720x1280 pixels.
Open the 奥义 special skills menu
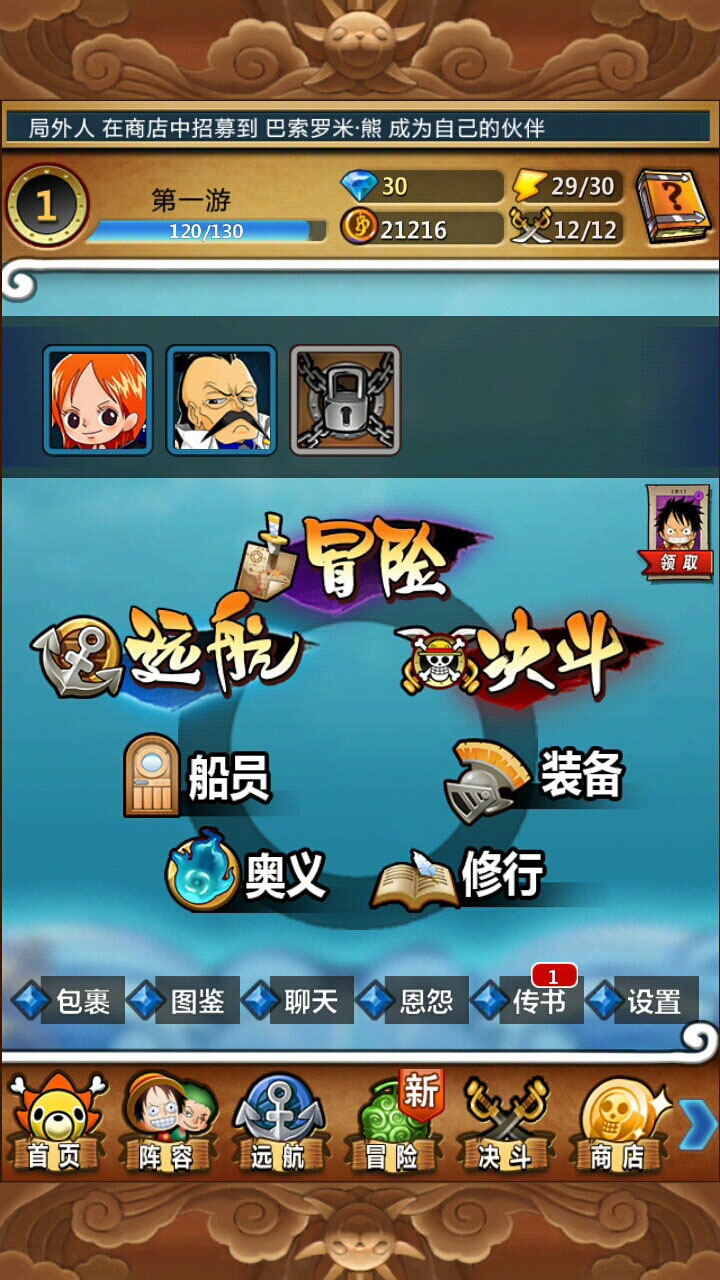[250, 872]
